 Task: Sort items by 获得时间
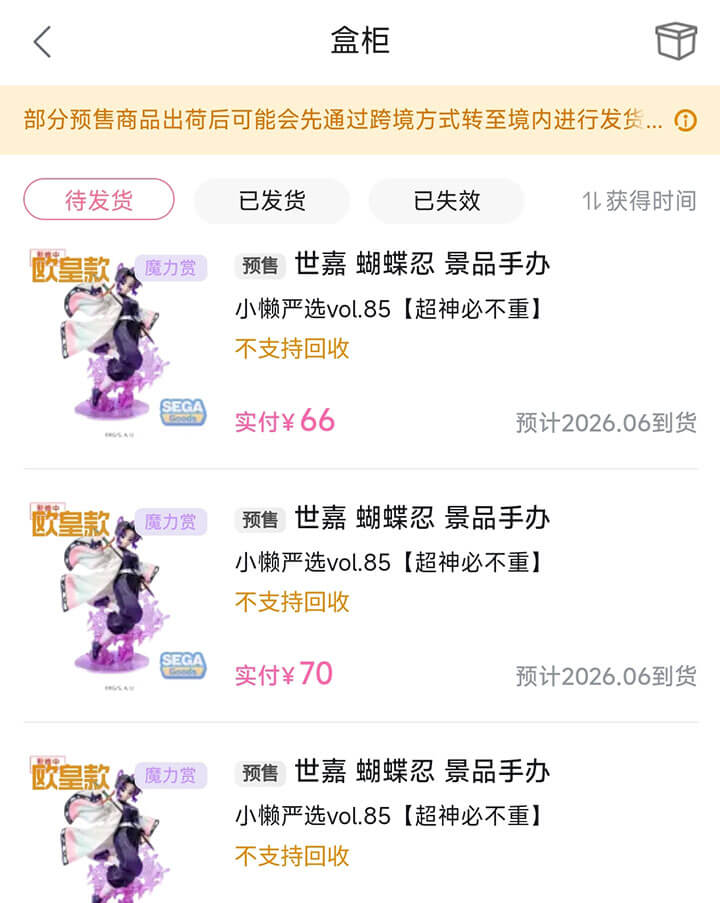coord(639,200)
